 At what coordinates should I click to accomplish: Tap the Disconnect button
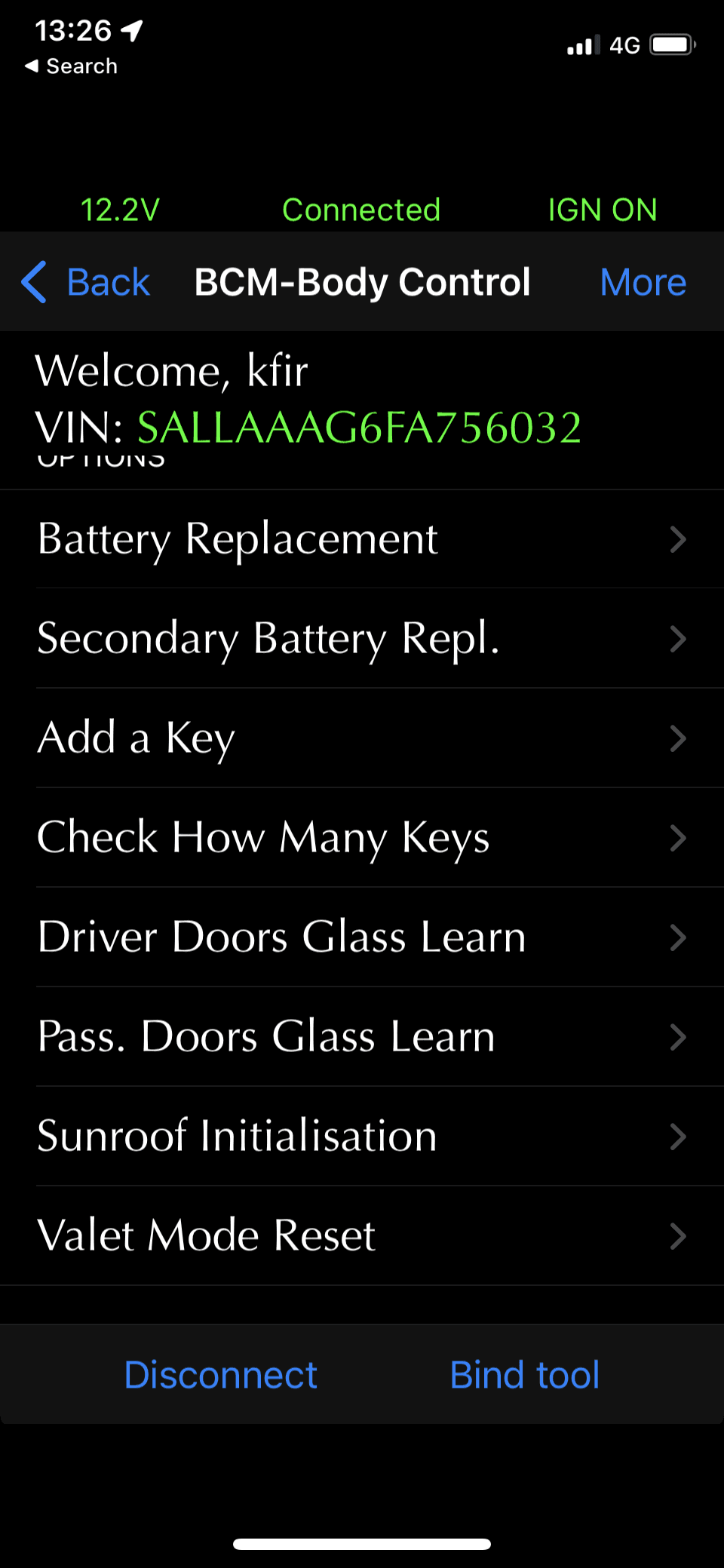click(220, 1375)
